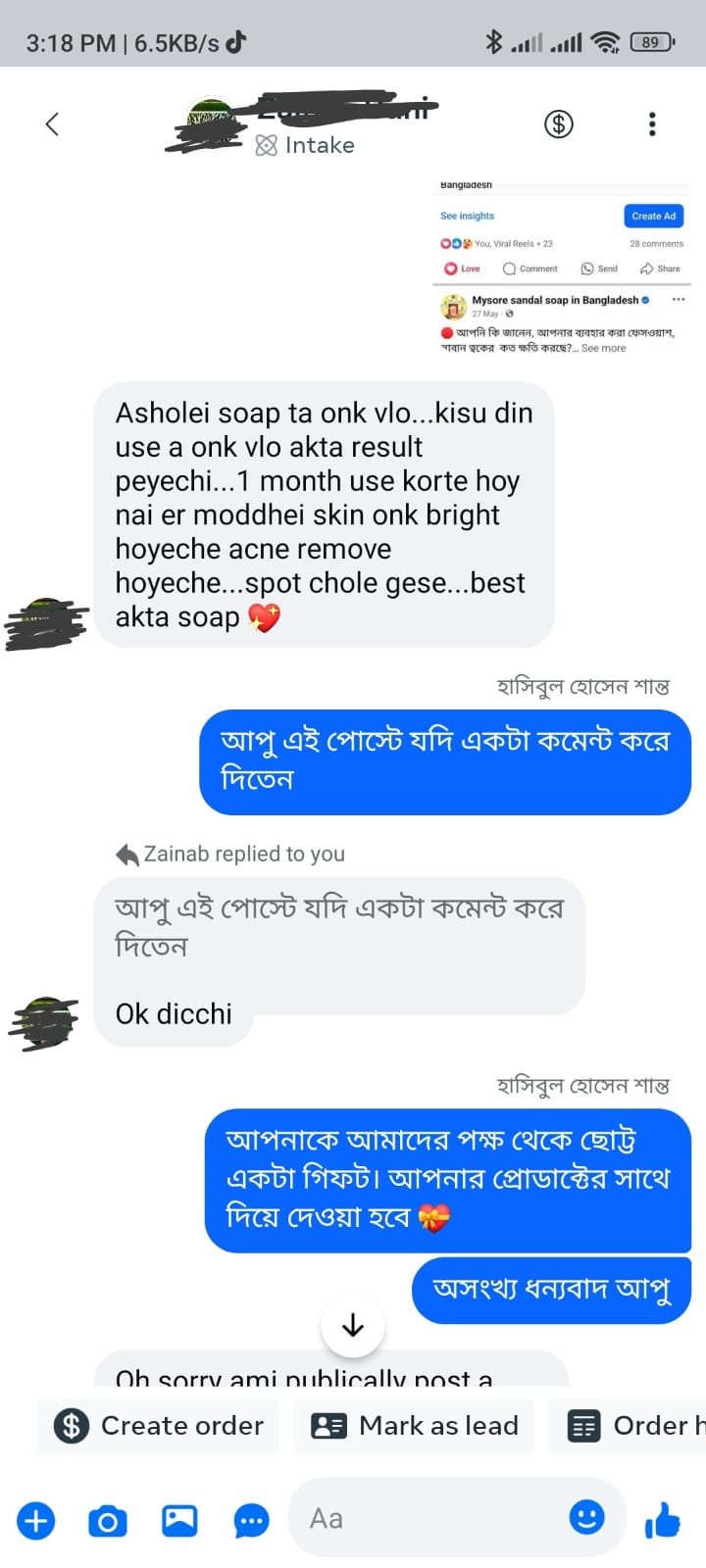Send a thumbs-up like

[663, 1521]
